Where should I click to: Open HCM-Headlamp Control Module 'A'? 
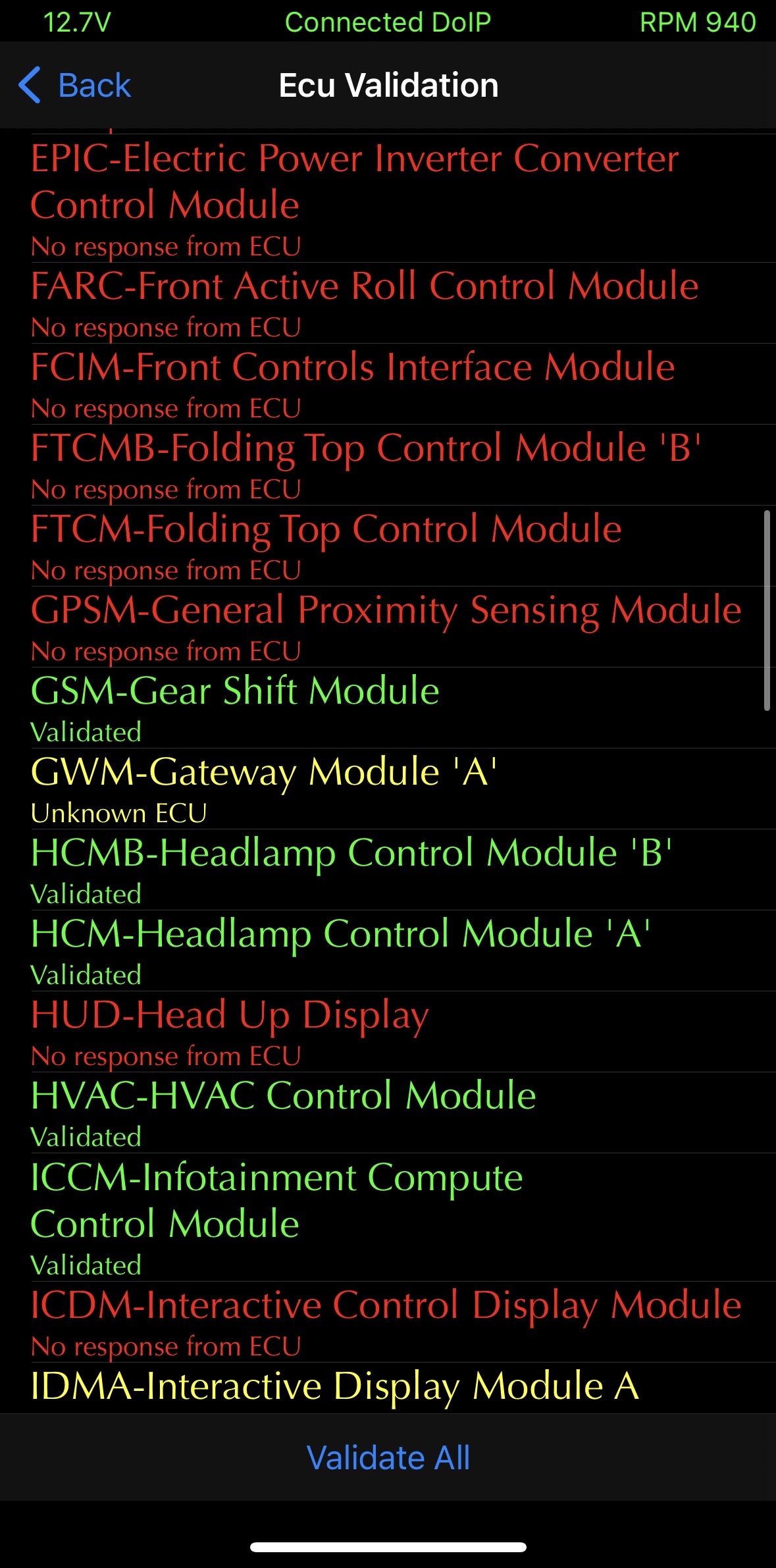(388, 951)
